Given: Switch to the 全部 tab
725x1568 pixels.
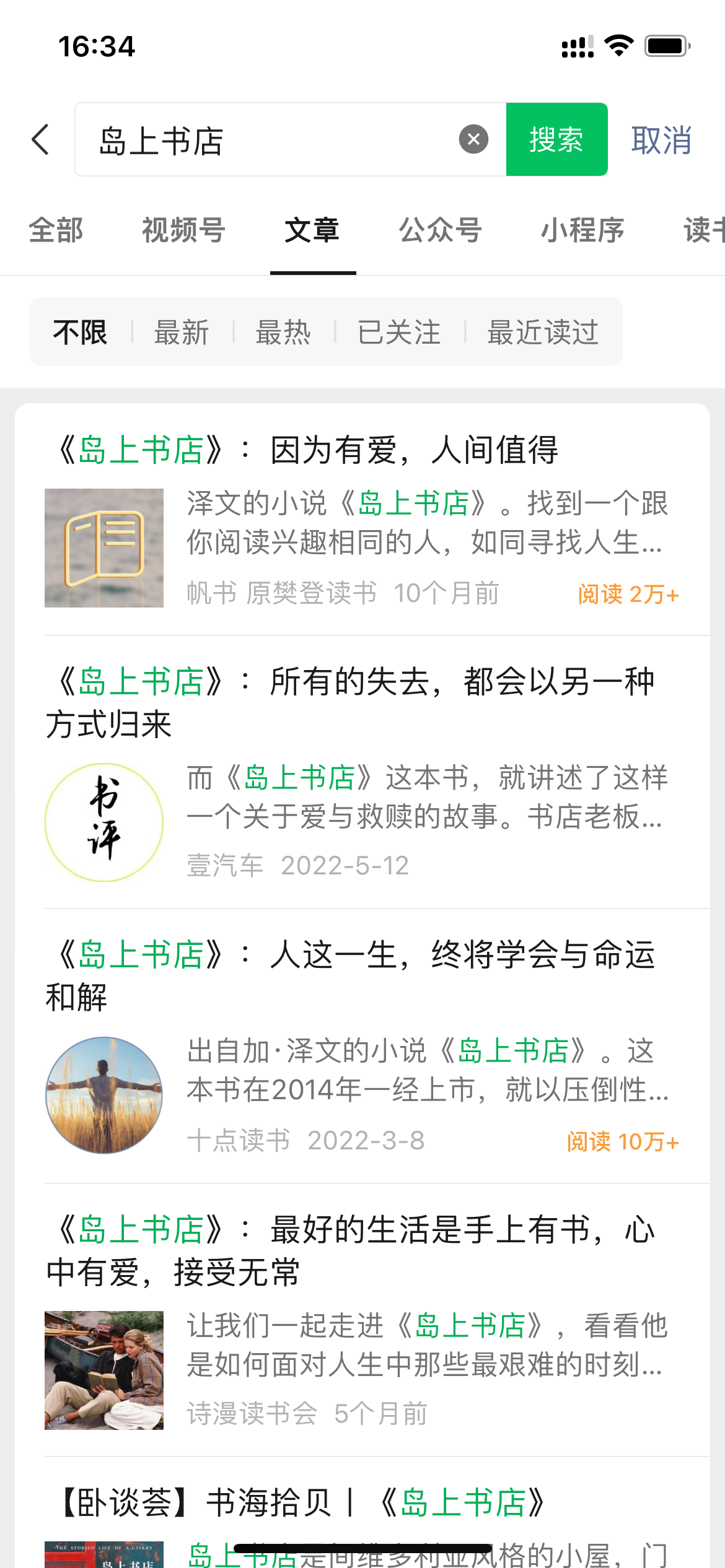Looking at the screenshot, I should pyautogui.click(x=56, y=230).
